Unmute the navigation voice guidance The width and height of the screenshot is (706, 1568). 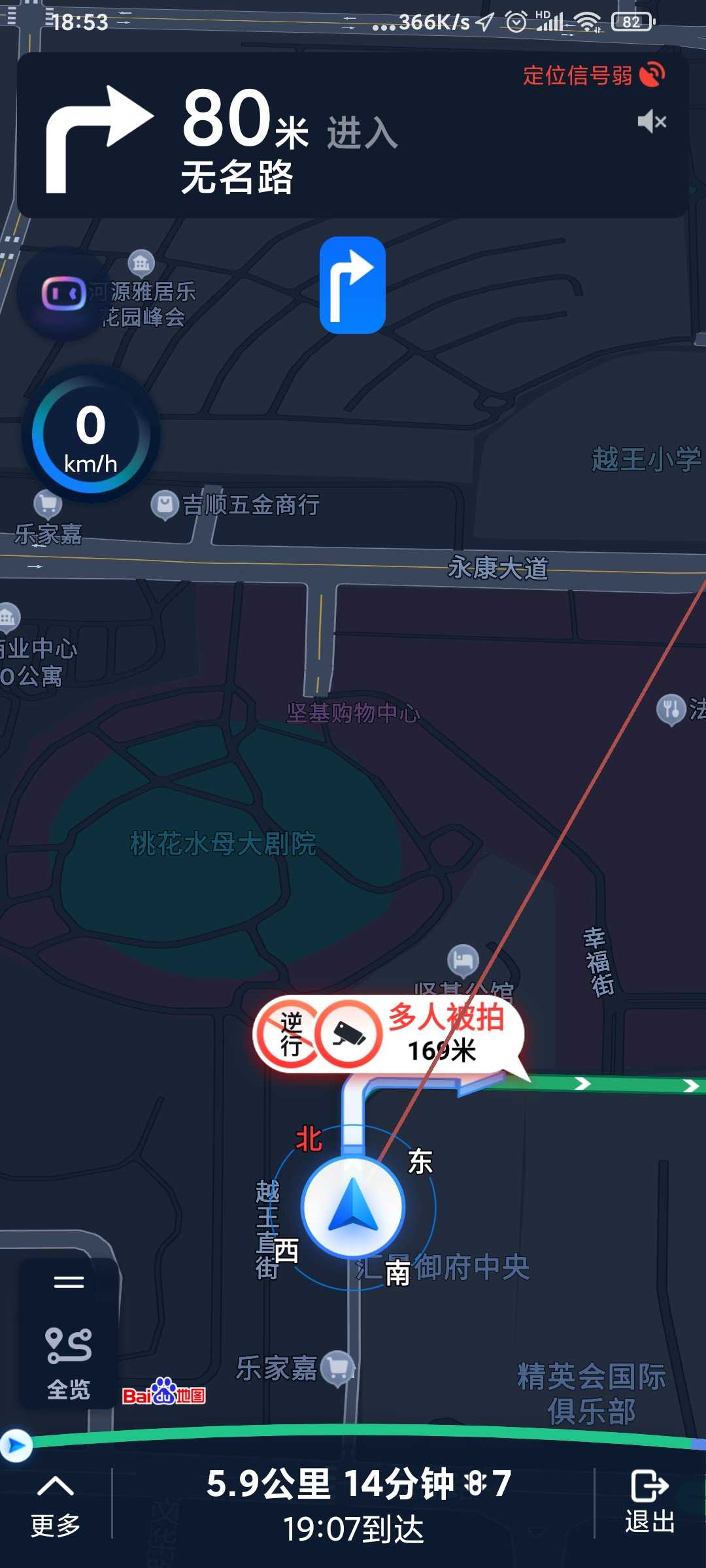click(652, 122)
